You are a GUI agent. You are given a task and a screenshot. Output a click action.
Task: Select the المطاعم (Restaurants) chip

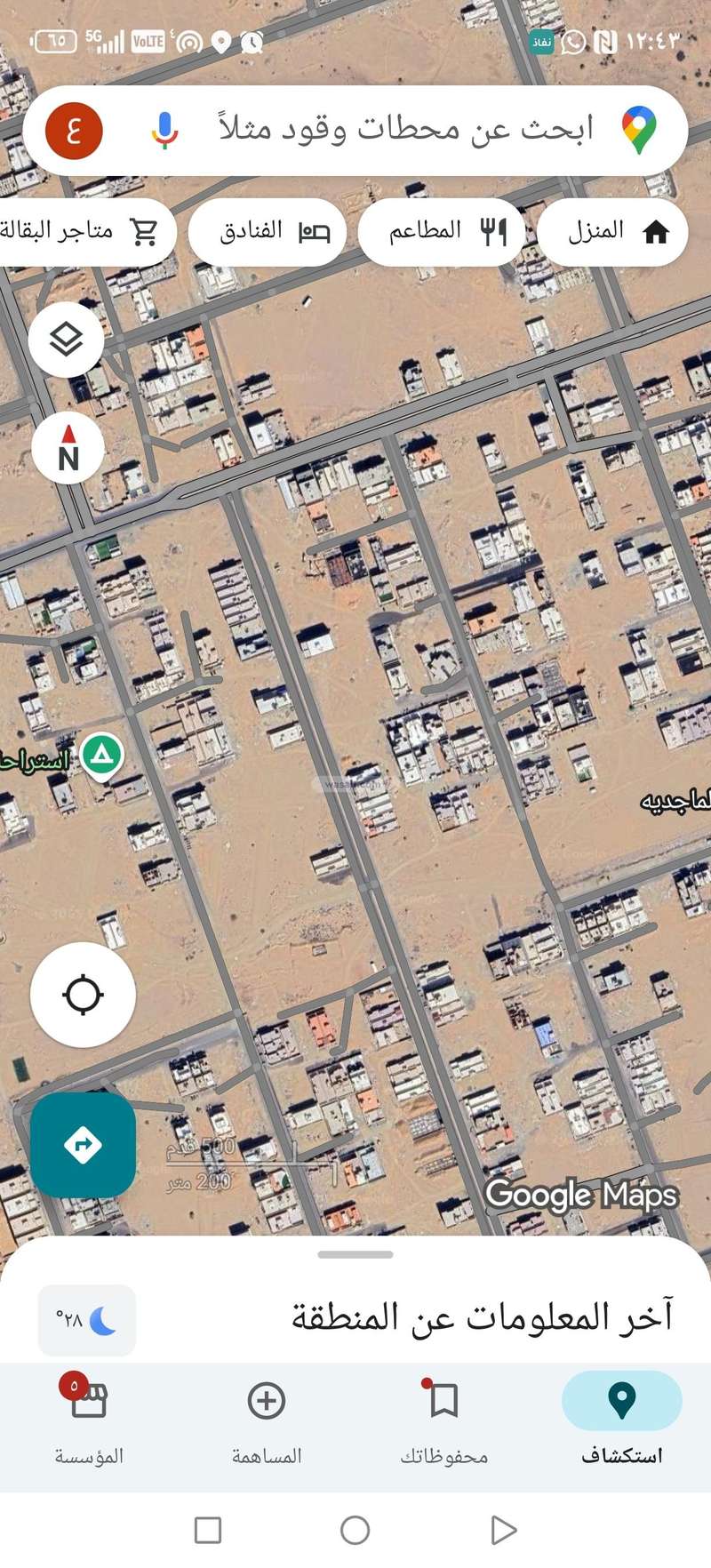(x=442, y=232)
